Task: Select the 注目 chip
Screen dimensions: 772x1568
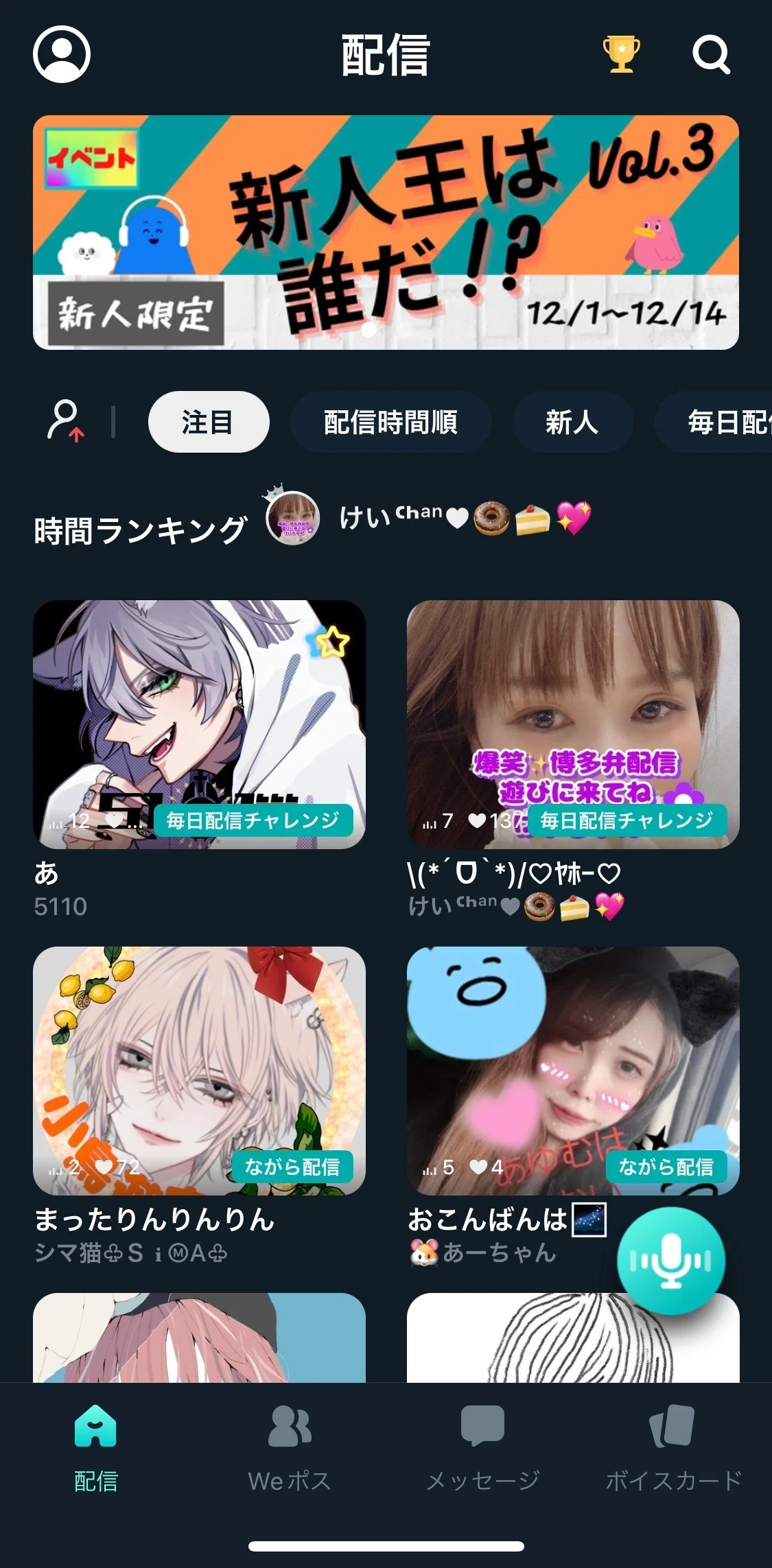Action: point(209,422)
